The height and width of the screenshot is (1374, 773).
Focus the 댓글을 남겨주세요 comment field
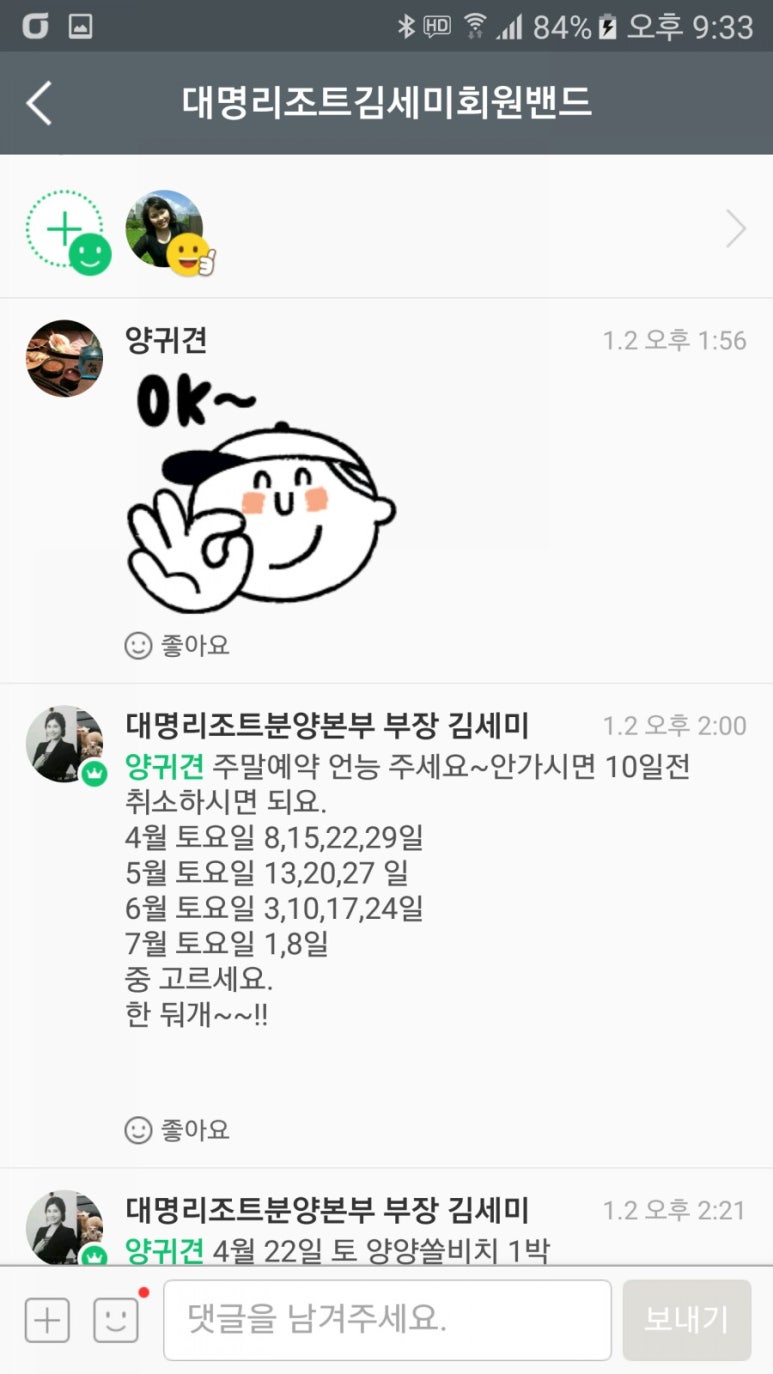387,1320
